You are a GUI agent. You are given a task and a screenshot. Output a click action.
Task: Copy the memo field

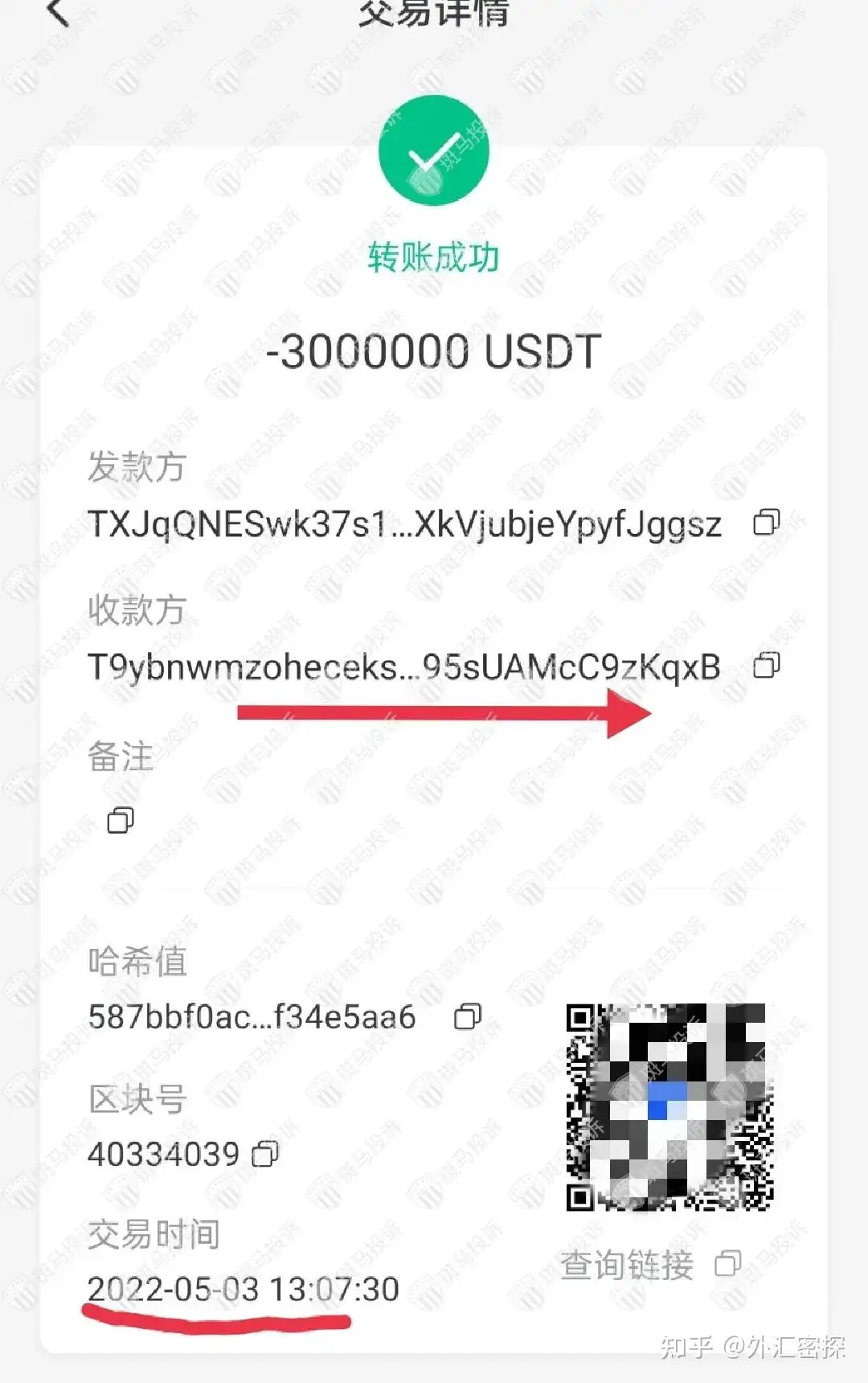121,820
